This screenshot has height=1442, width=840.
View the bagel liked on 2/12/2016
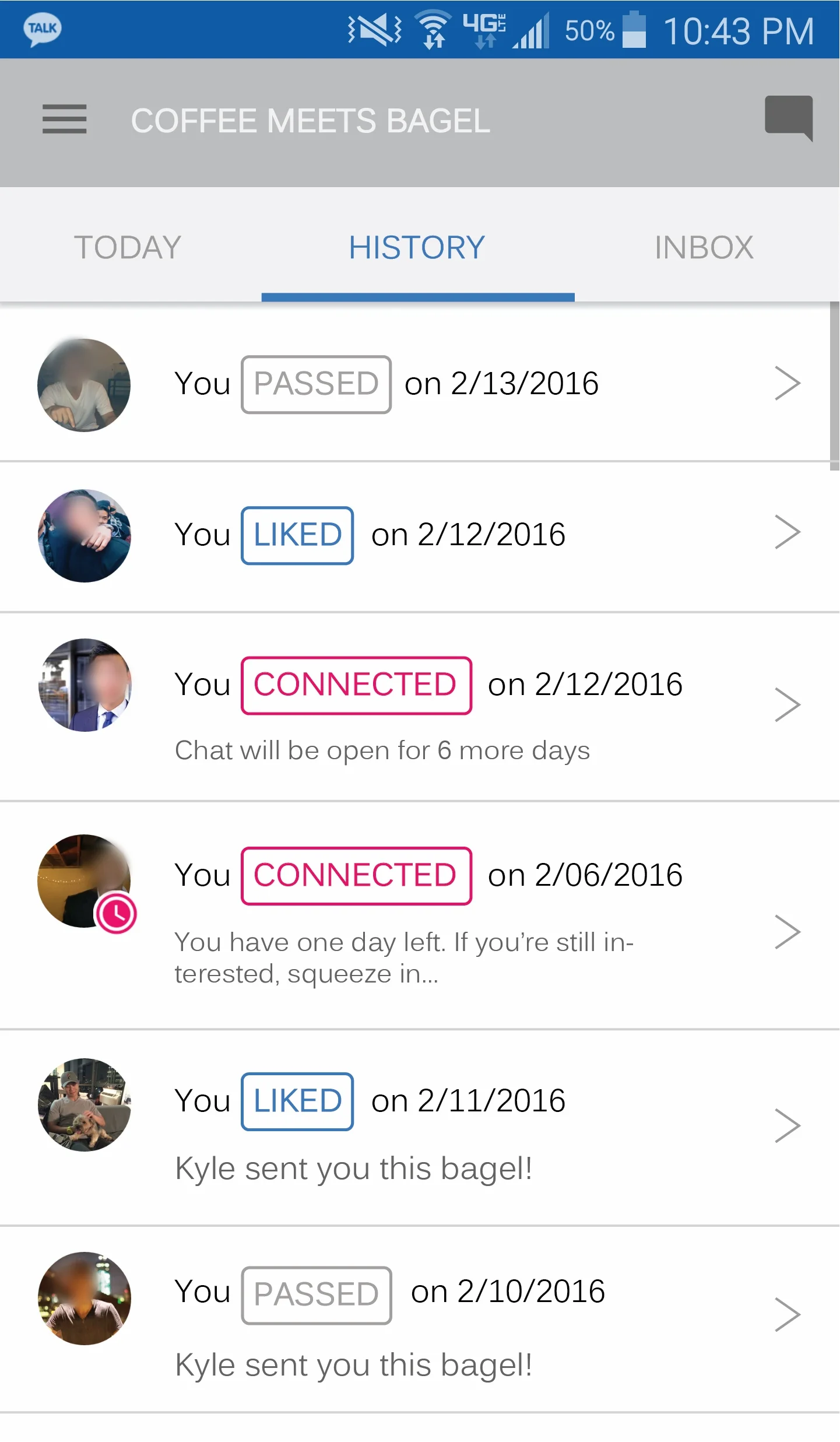click(x=420, y=536)
